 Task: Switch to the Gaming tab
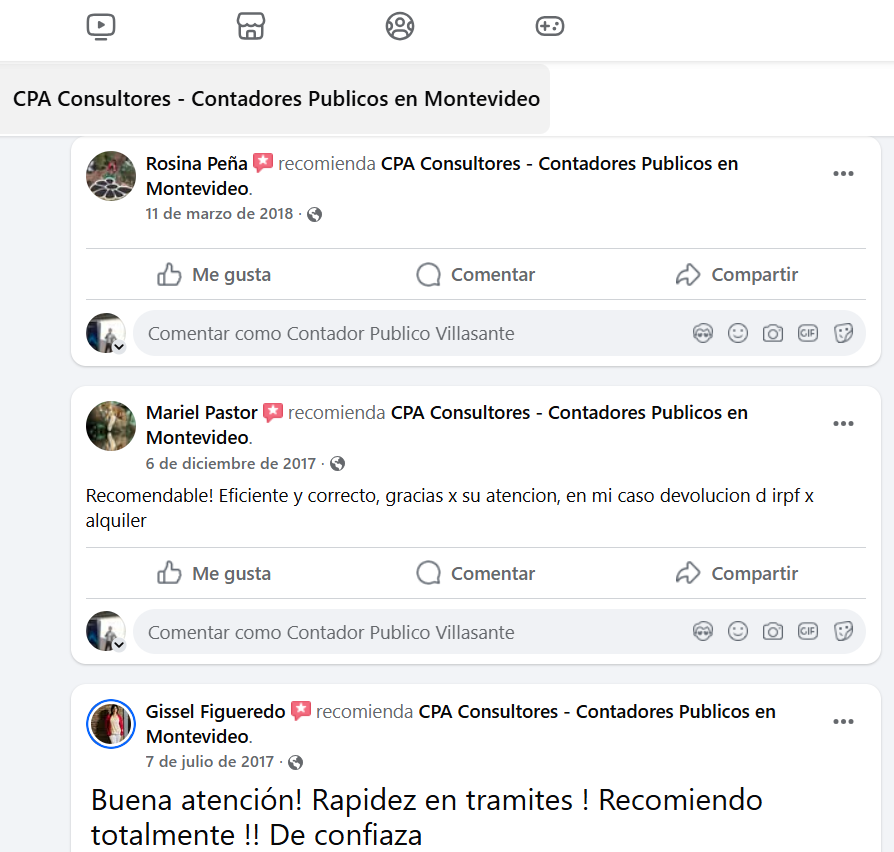(550, 26)
